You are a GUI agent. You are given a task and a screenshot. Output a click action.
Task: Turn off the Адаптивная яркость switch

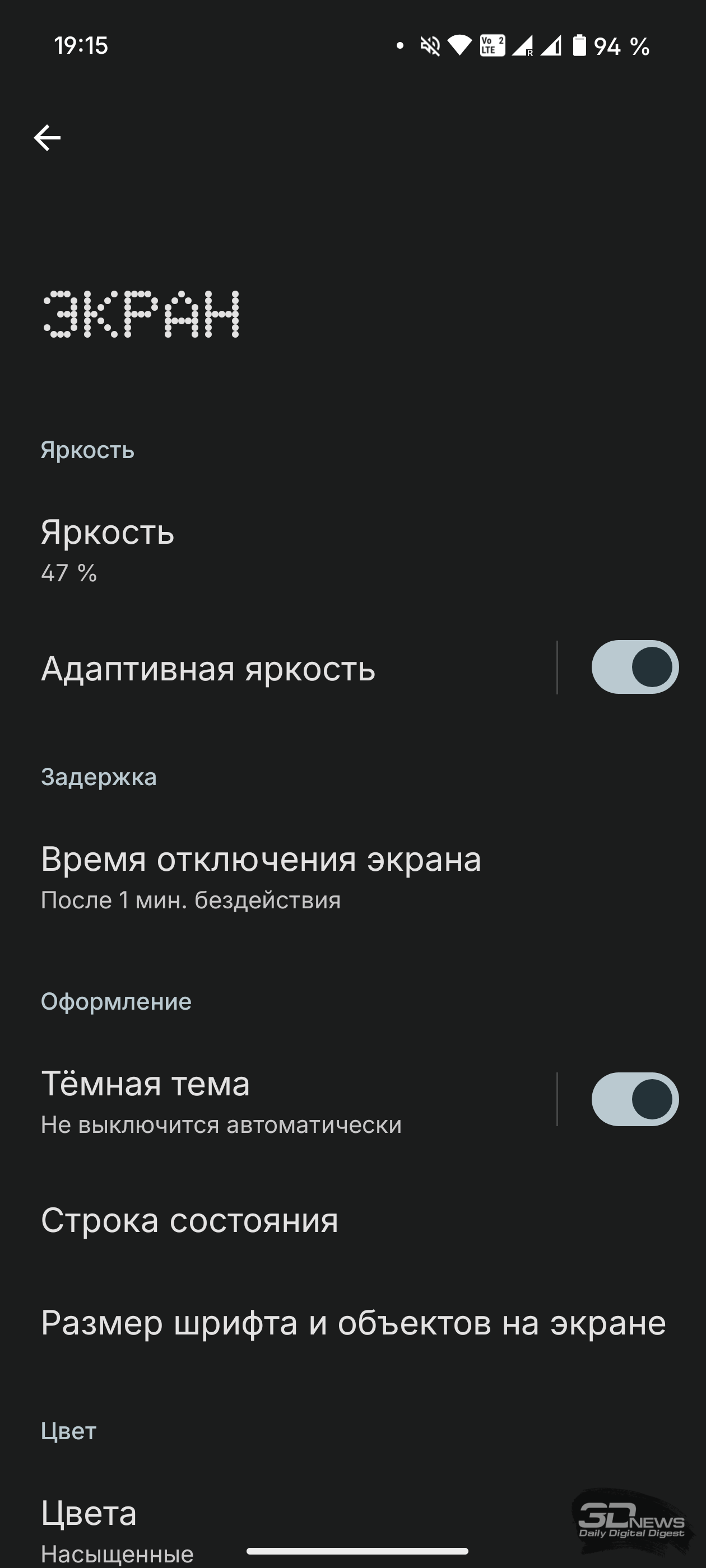635,667
